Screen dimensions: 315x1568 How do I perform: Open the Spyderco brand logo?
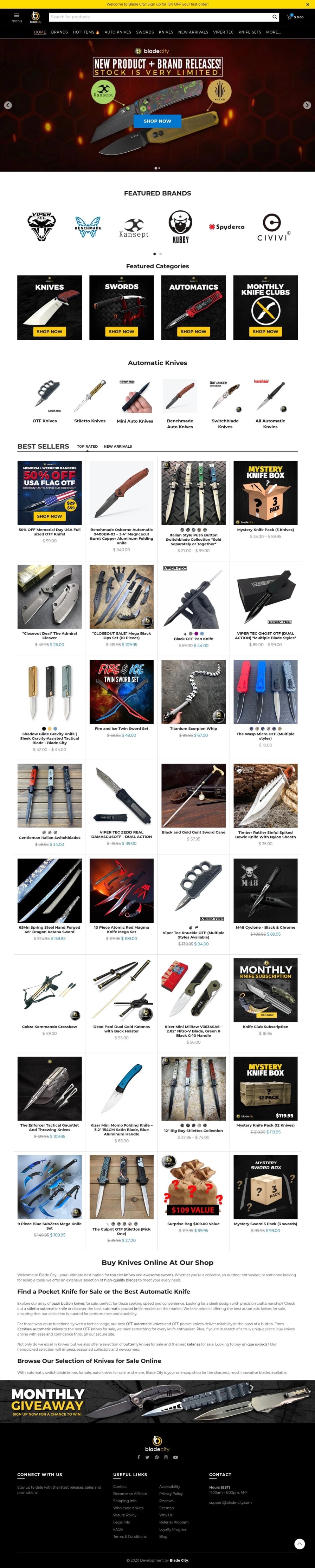coord(227,226)
